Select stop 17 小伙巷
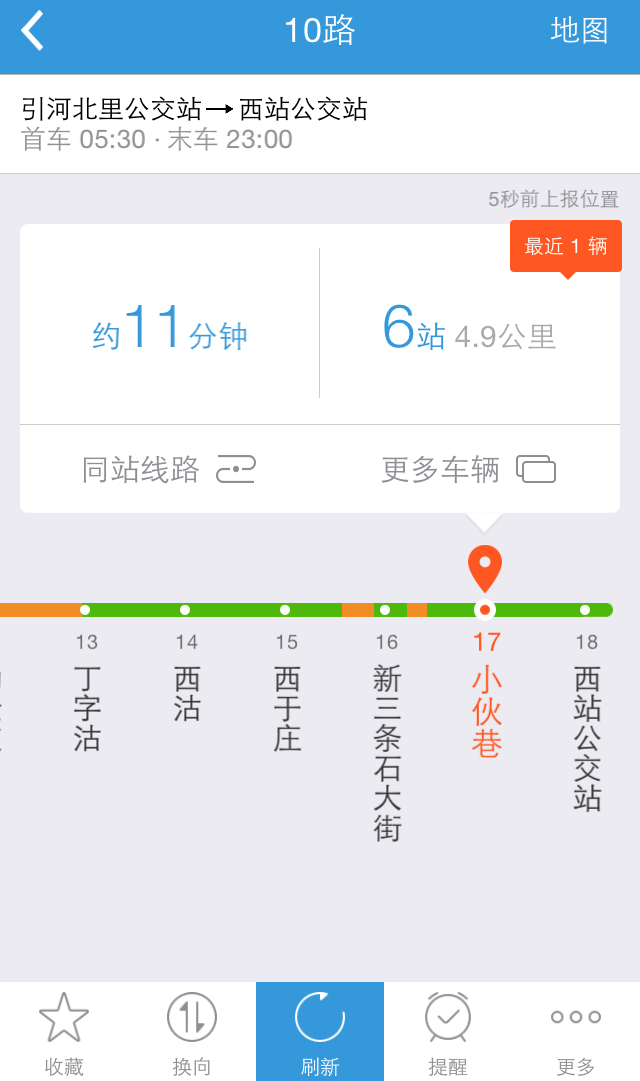This screenshot has height=1081, width=640. point(486,700)
